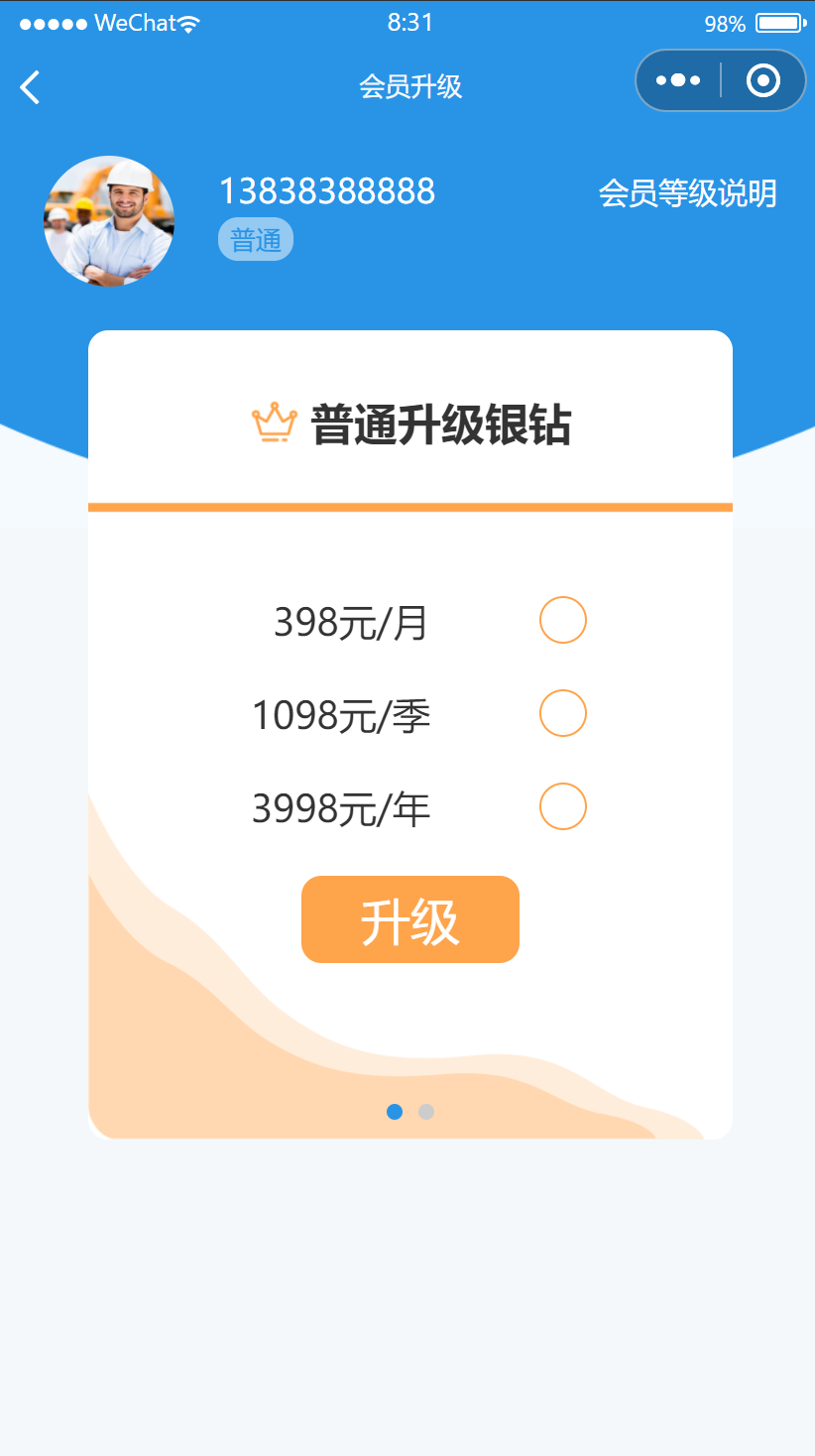Tap the user profile avatar

coord(109,221)
